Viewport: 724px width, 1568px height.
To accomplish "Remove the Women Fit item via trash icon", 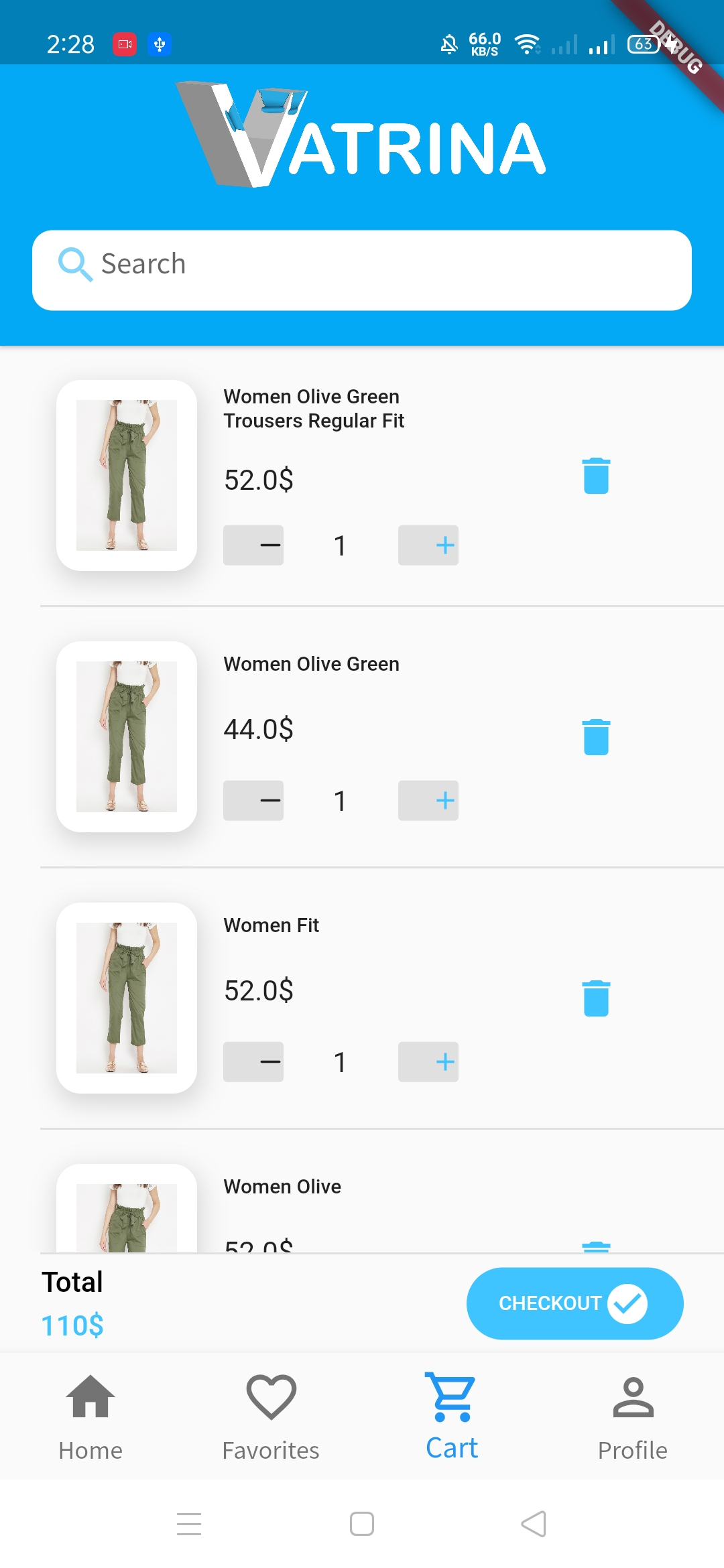I will point(596,997).
